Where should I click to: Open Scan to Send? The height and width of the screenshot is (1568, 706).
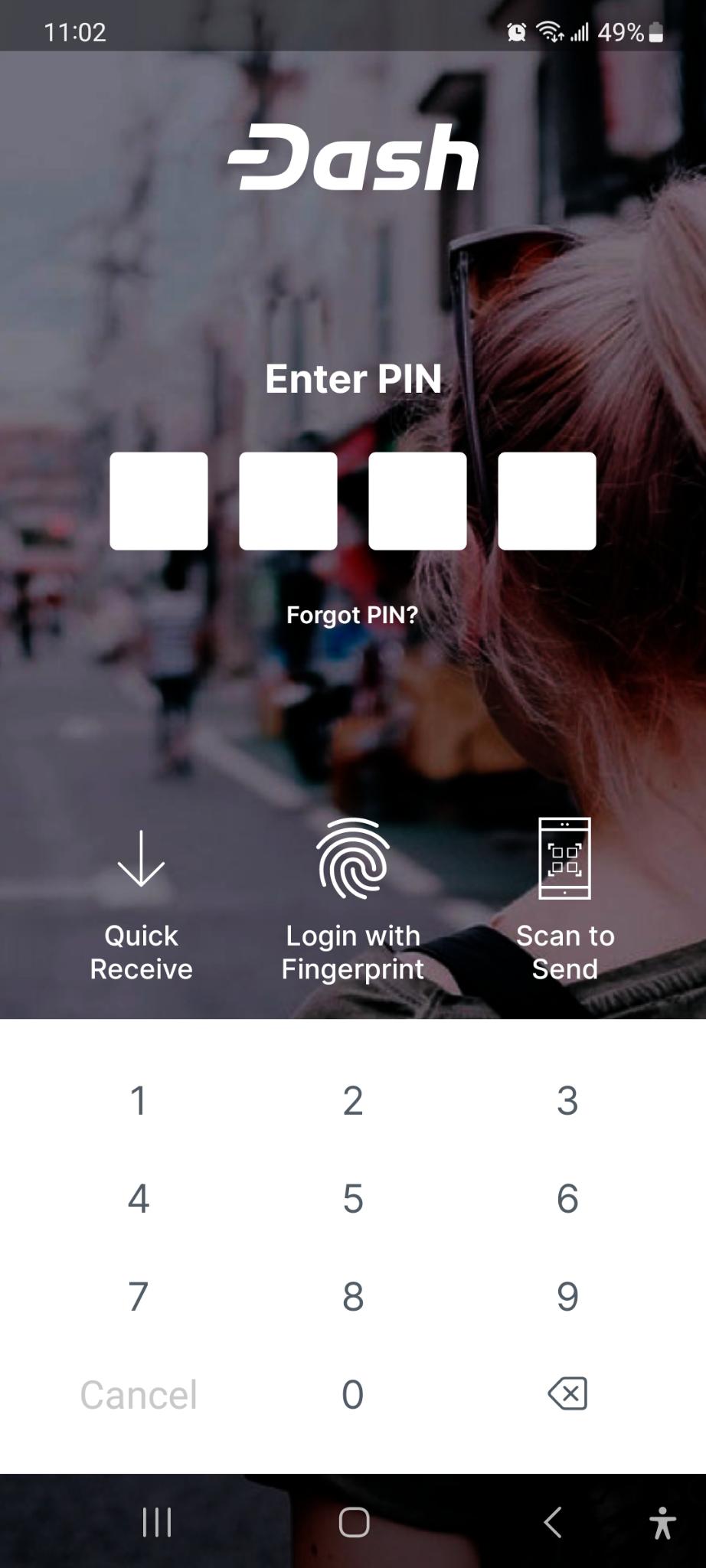(x=565, y=900)
